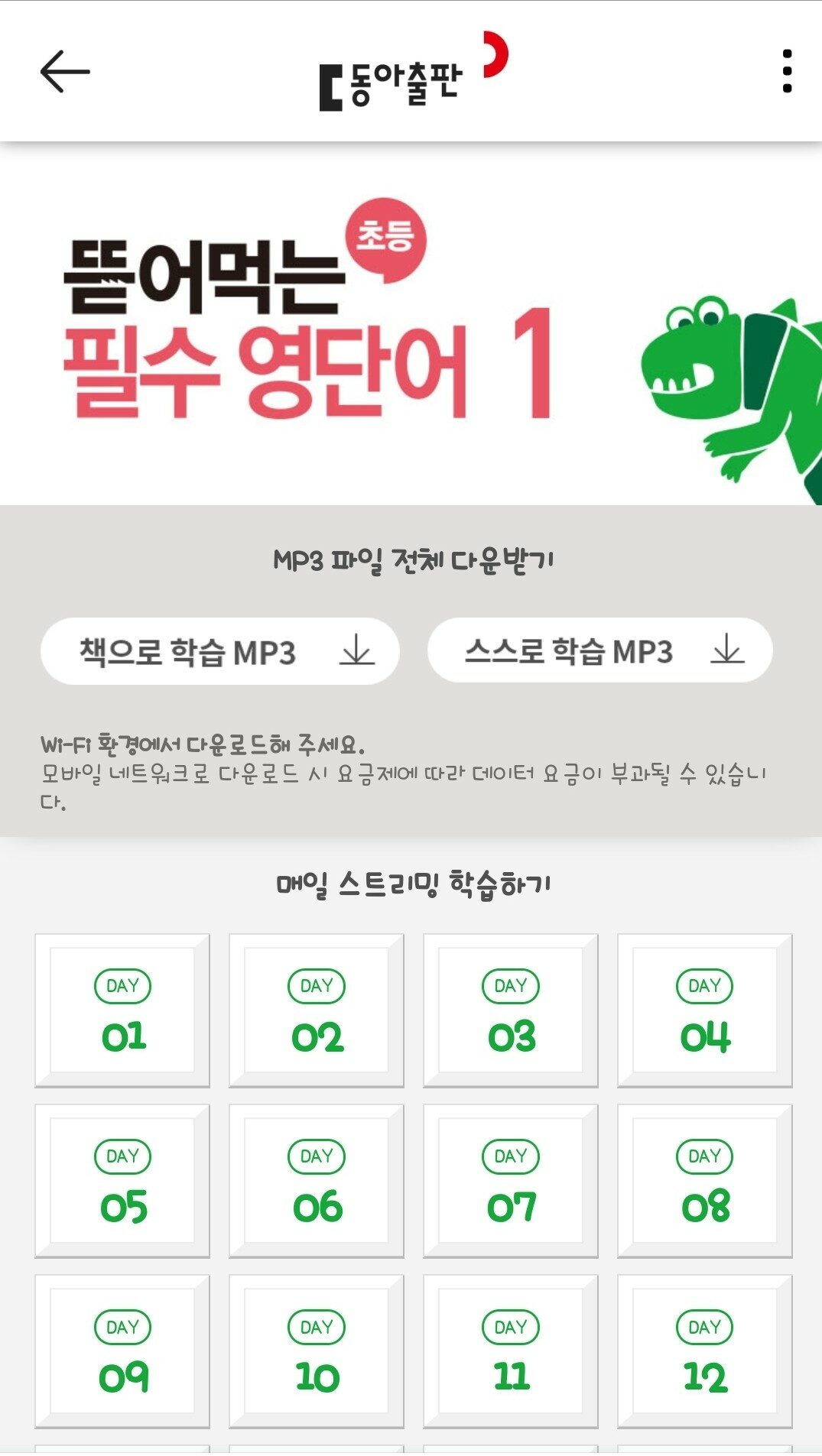The image size is (822, 1456).
Task: Select the DAY 03 tile
Action: pyautogui.click(x=511, y=1010)
